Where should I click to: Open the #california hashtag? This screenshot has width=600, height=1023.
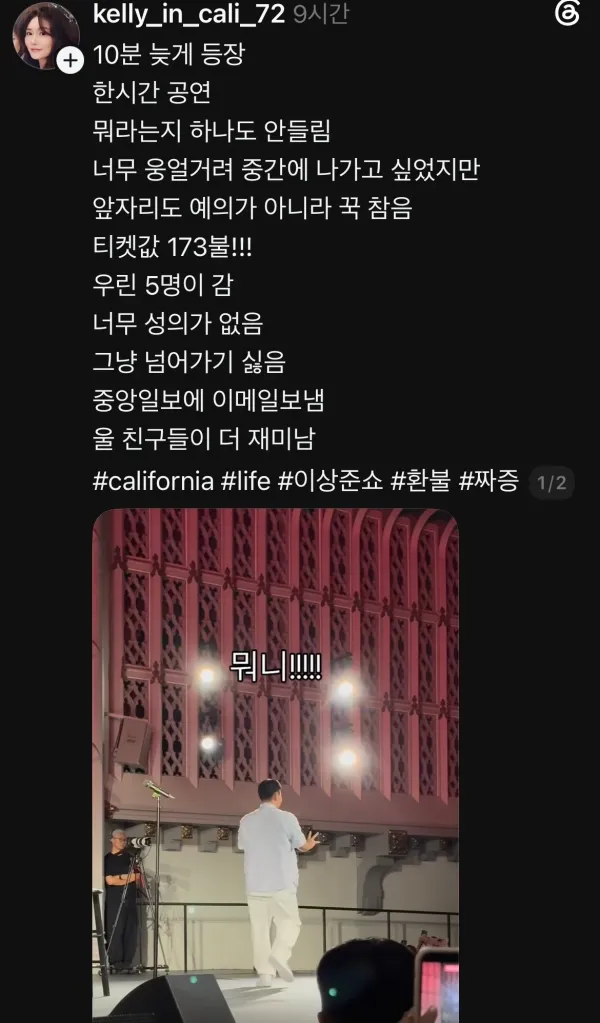(x=153, y=481)
